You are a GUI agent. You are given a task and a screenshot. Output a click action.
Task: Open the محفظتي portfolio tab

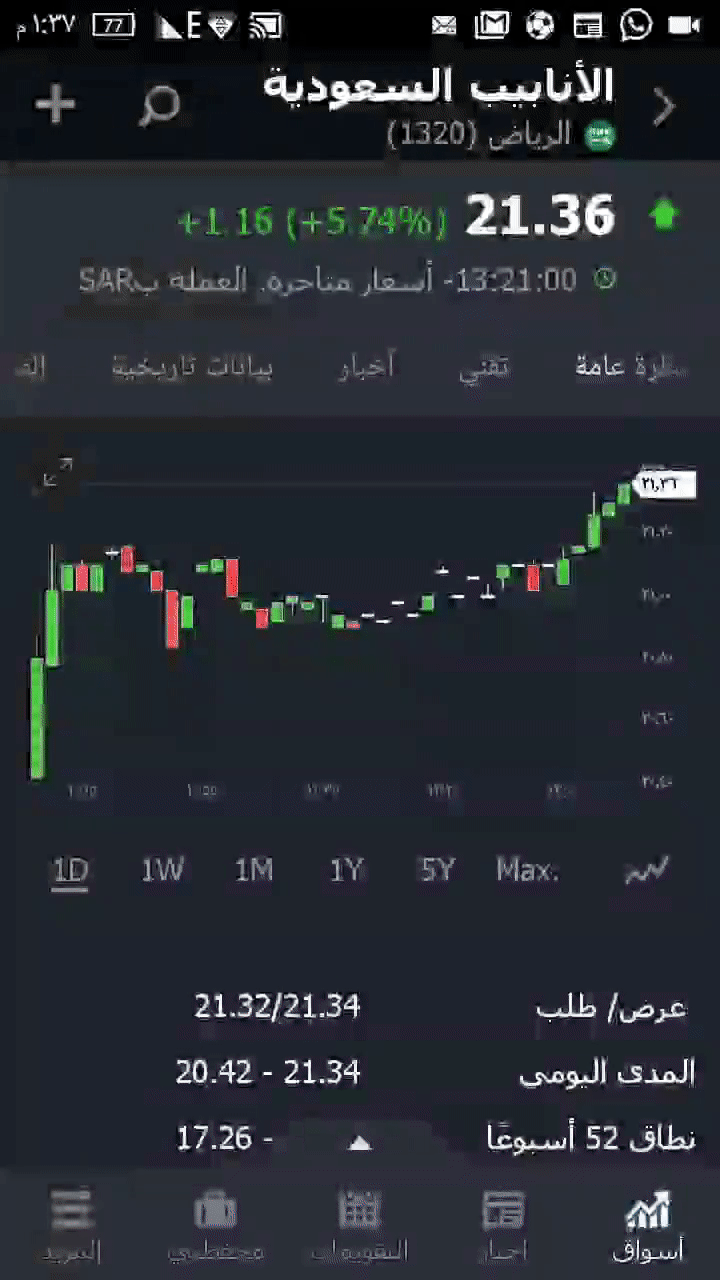pyautogui.click(x=215, y=1226)
